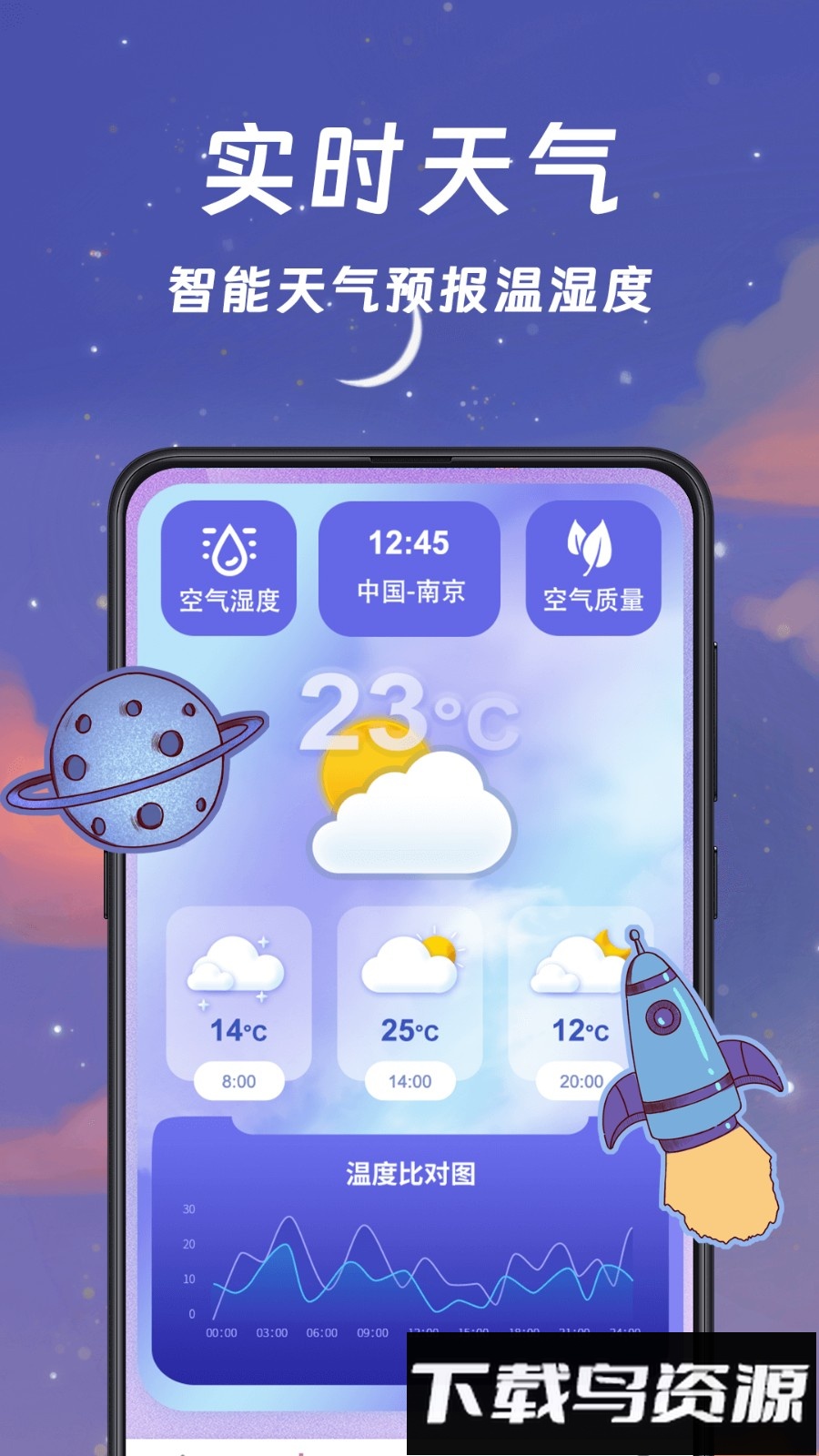Expand the 14:00 forecast time pill
819x1456 pixels.
point(411,1081)
